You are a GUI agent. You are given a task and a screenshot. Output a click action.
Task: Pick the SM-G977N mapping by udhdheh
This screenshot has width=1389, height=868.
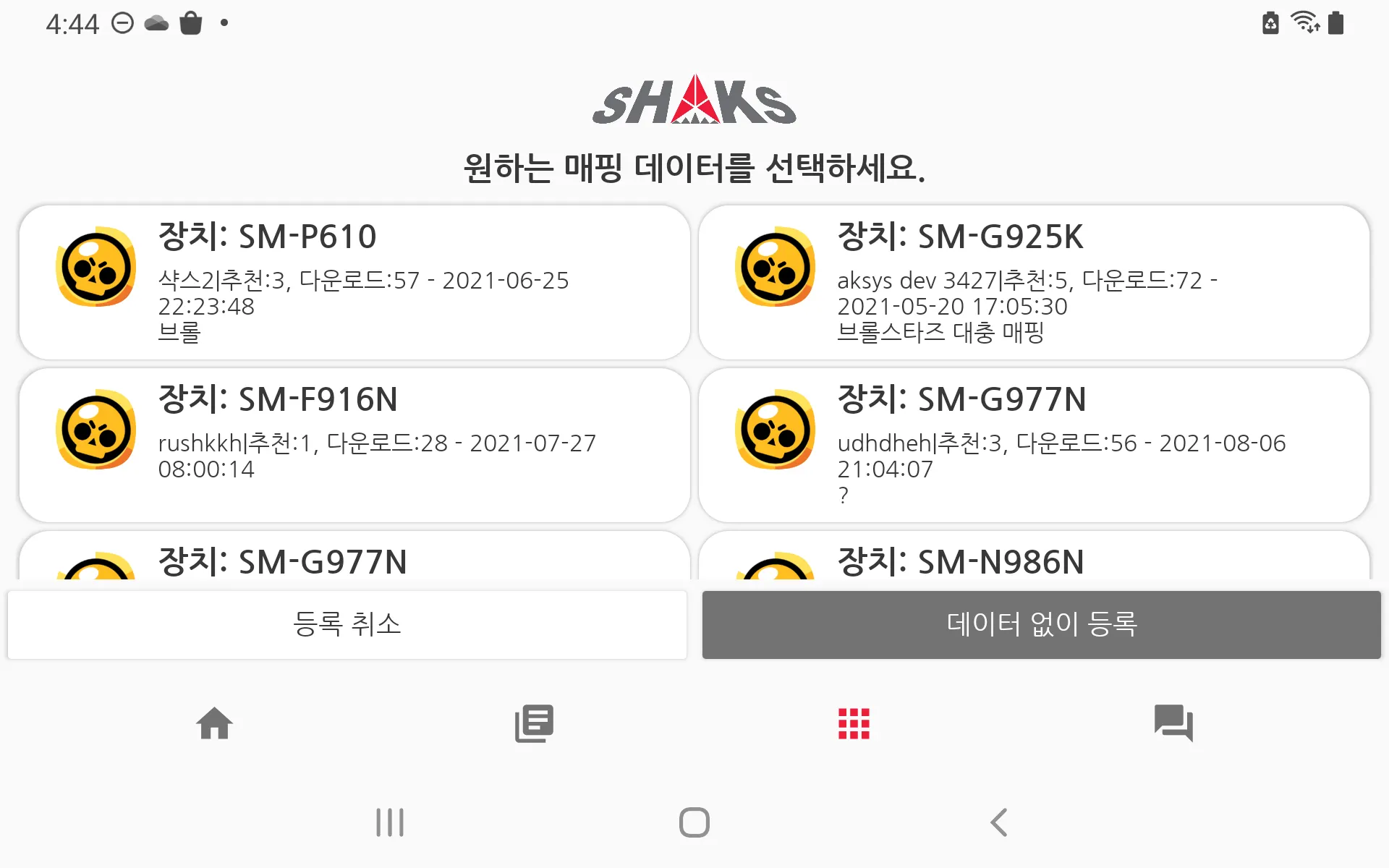(x=1034, y=444)
